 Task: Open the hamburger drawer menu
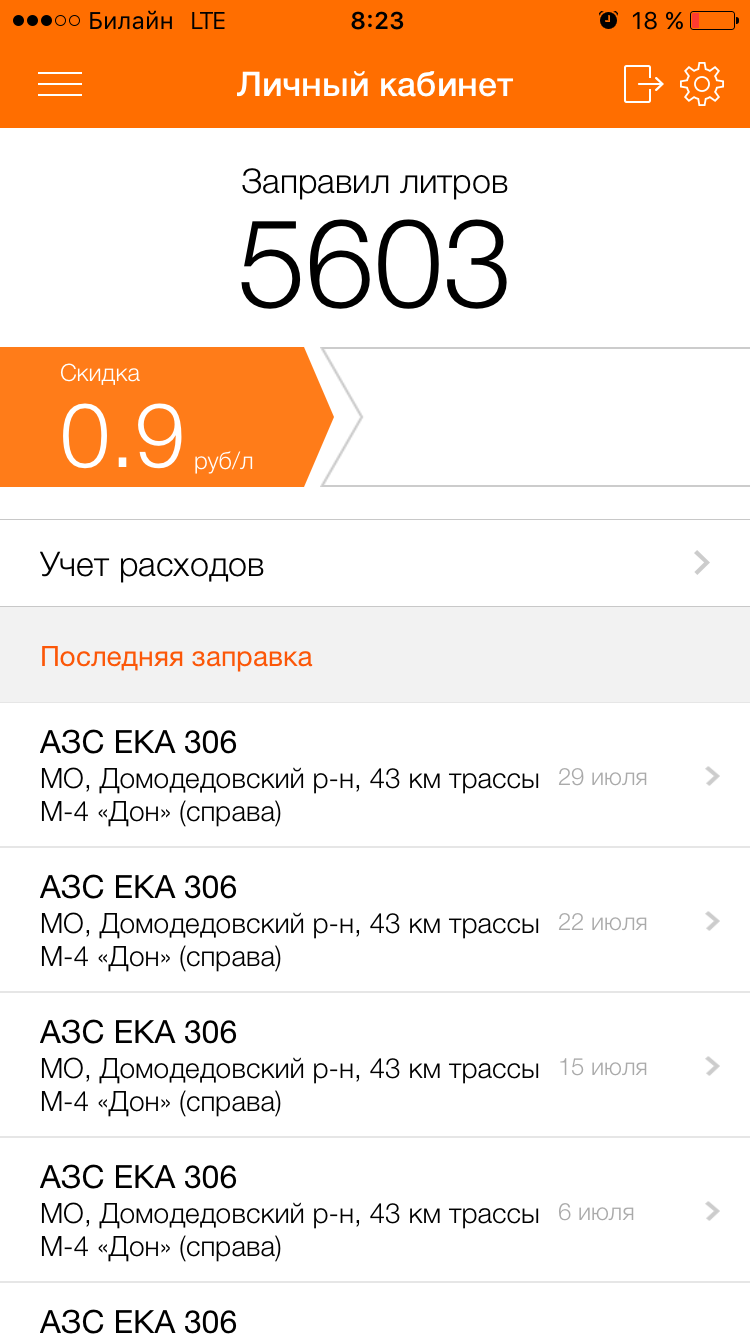[60, 85]
